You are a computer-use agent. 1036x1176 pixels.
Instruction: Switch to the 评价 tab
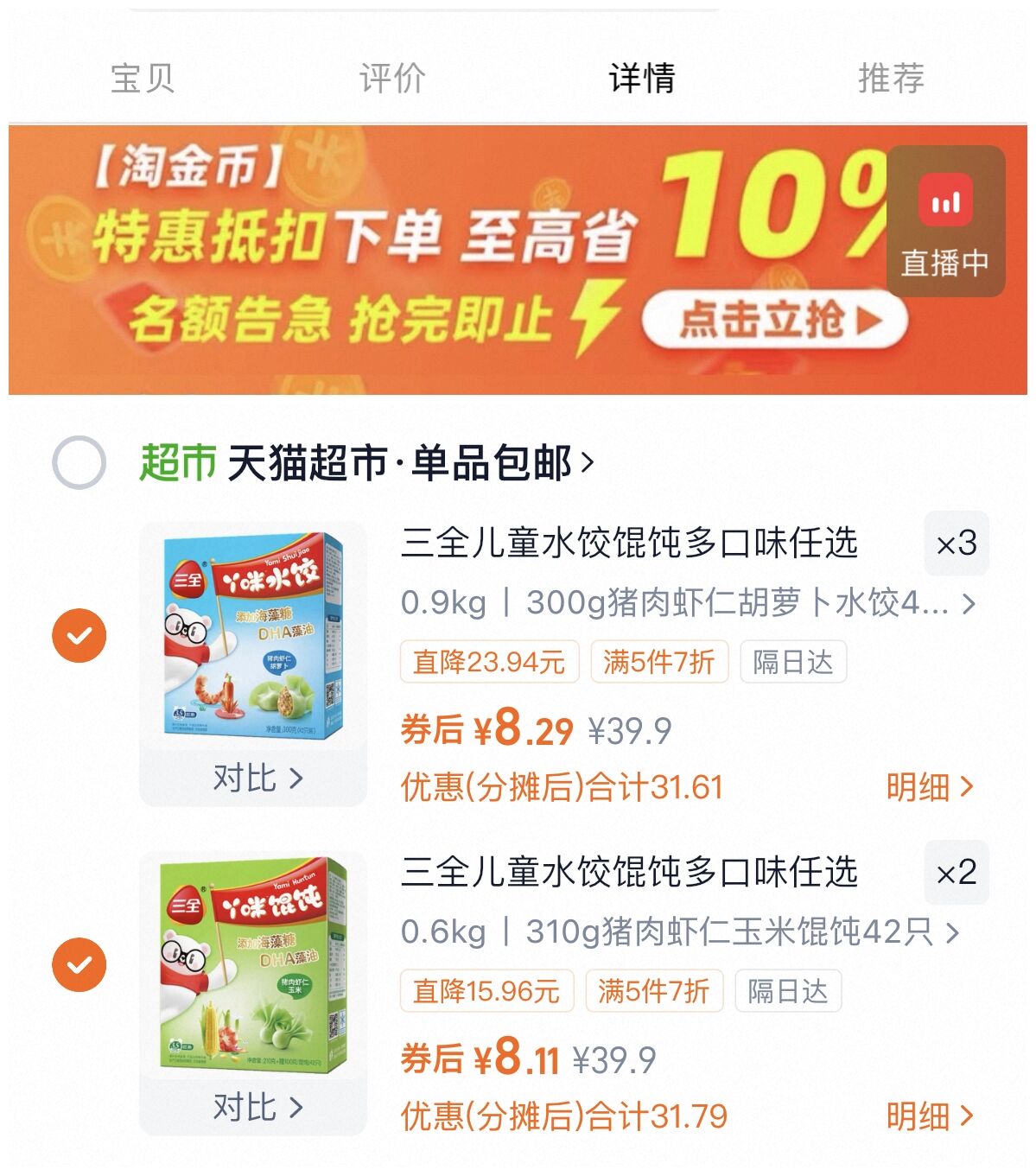[392, 79]
